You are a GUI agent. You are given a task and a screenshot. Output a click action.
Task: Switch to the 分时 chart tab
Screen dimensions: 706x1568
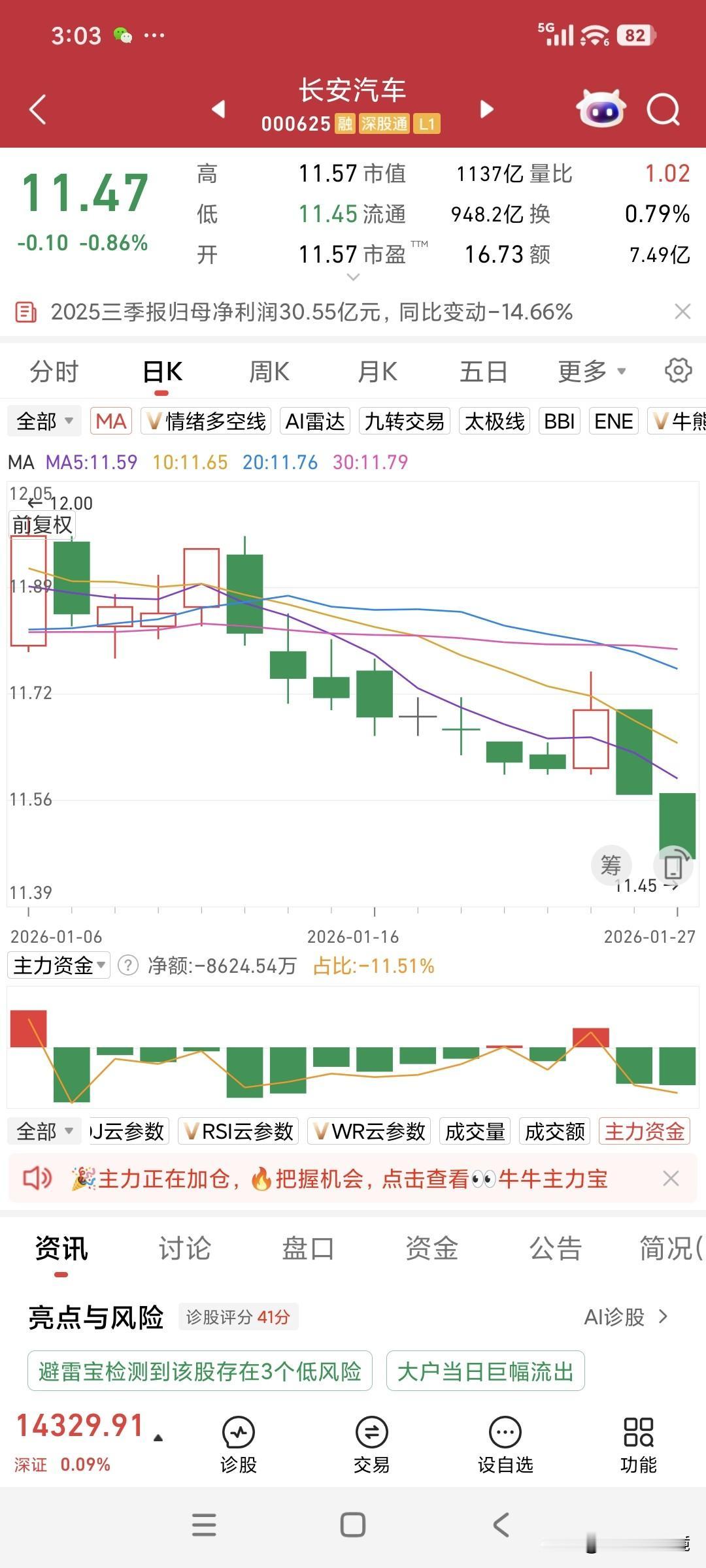(x=54, y=372)
